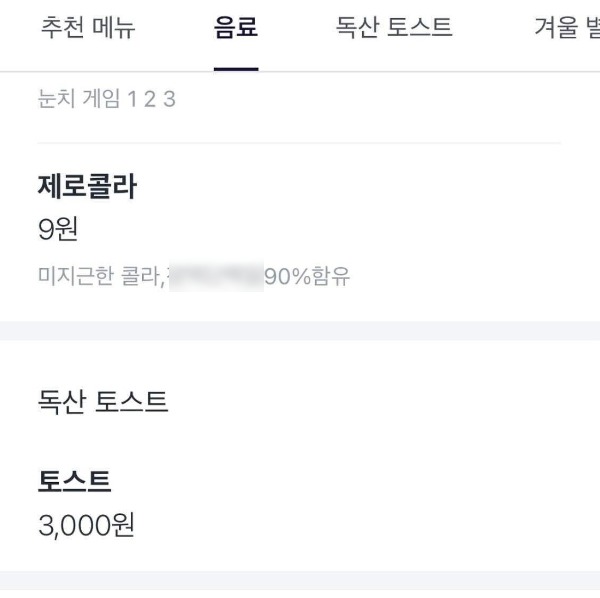Open the 겨울 별 menu tab
The width and height of the screenshot is (600, 598).
tap(567, 29)
